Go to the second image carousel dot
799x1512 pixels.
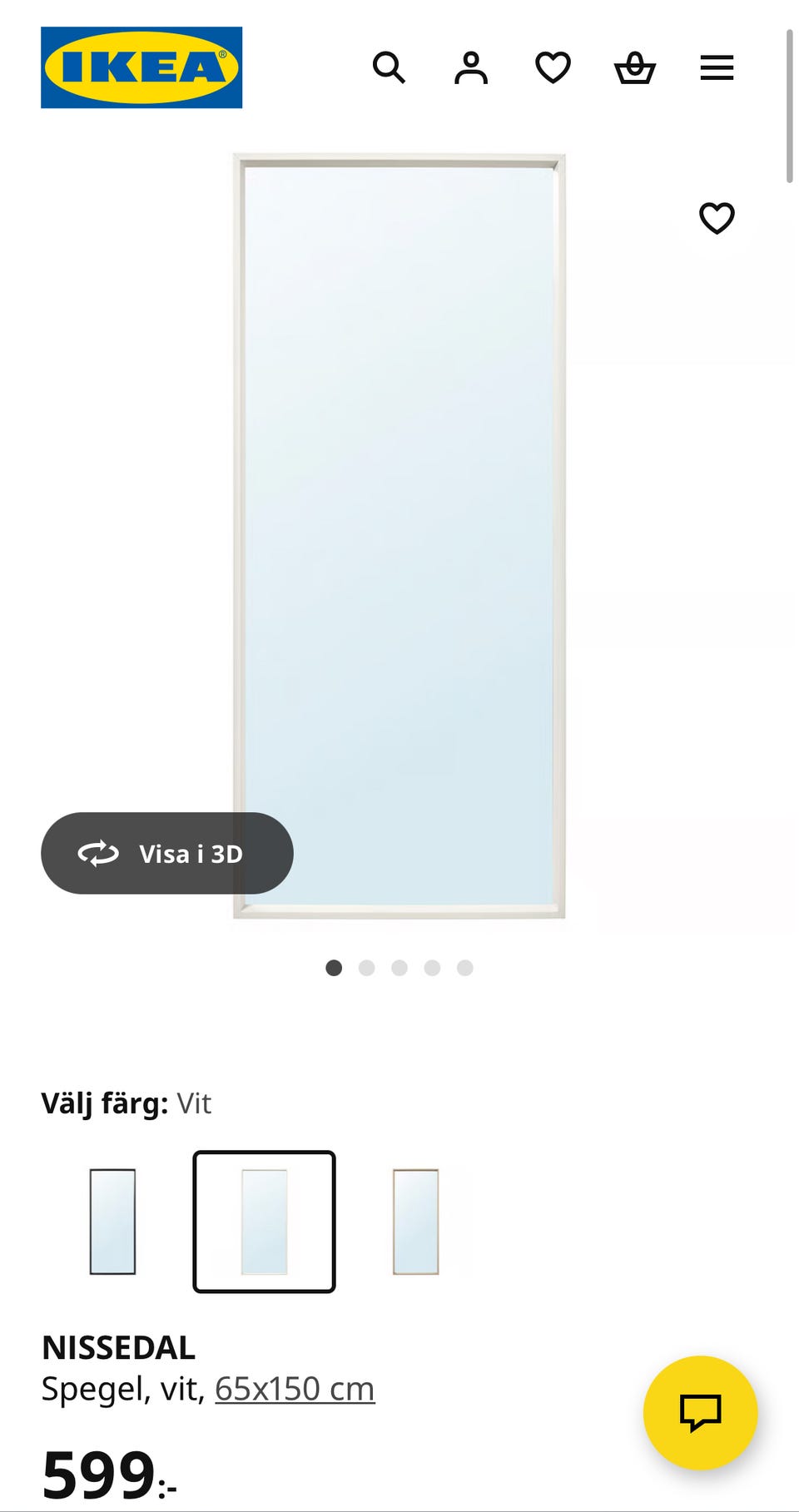pos(367,968)
